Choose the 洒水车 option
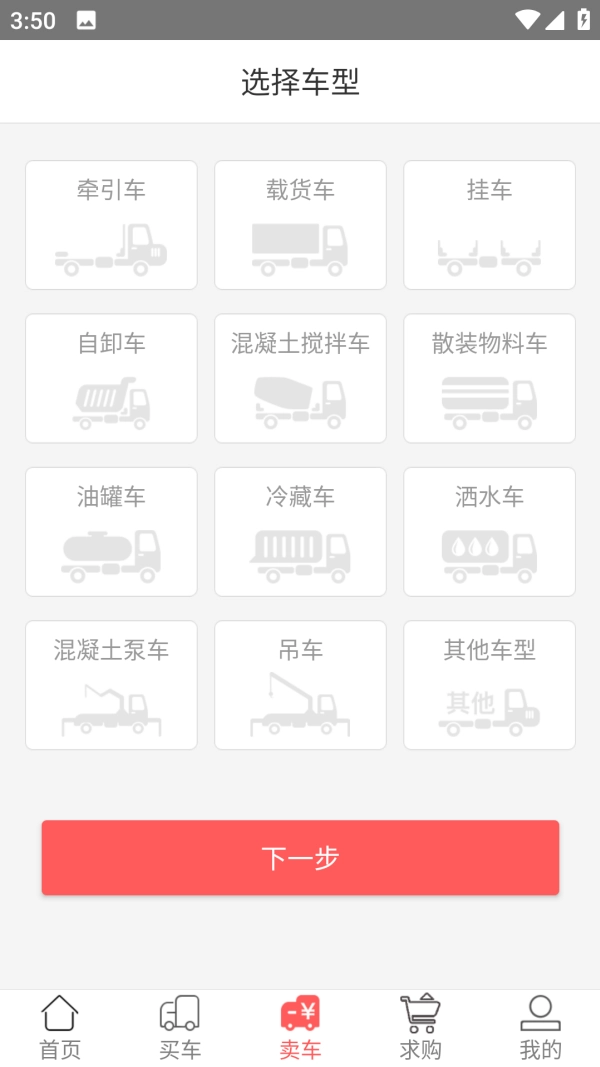The height and width of the screenshot is (1067, 600). tap(489, 531)
